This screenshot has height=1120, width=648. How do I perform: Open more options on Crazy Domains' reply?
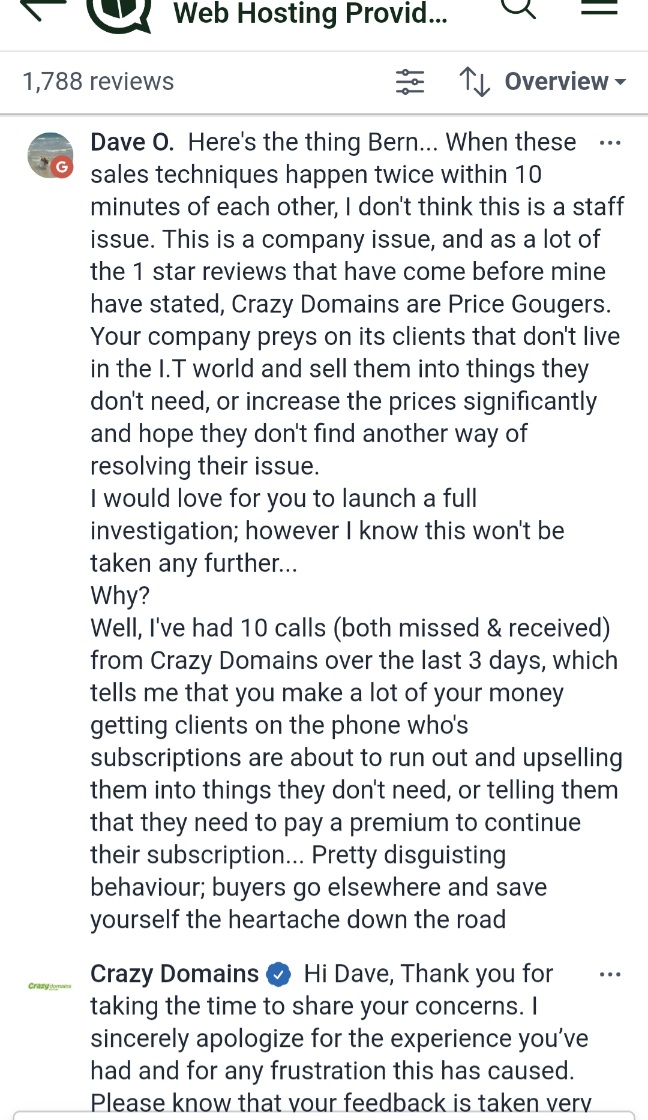(x=610, y=974)
